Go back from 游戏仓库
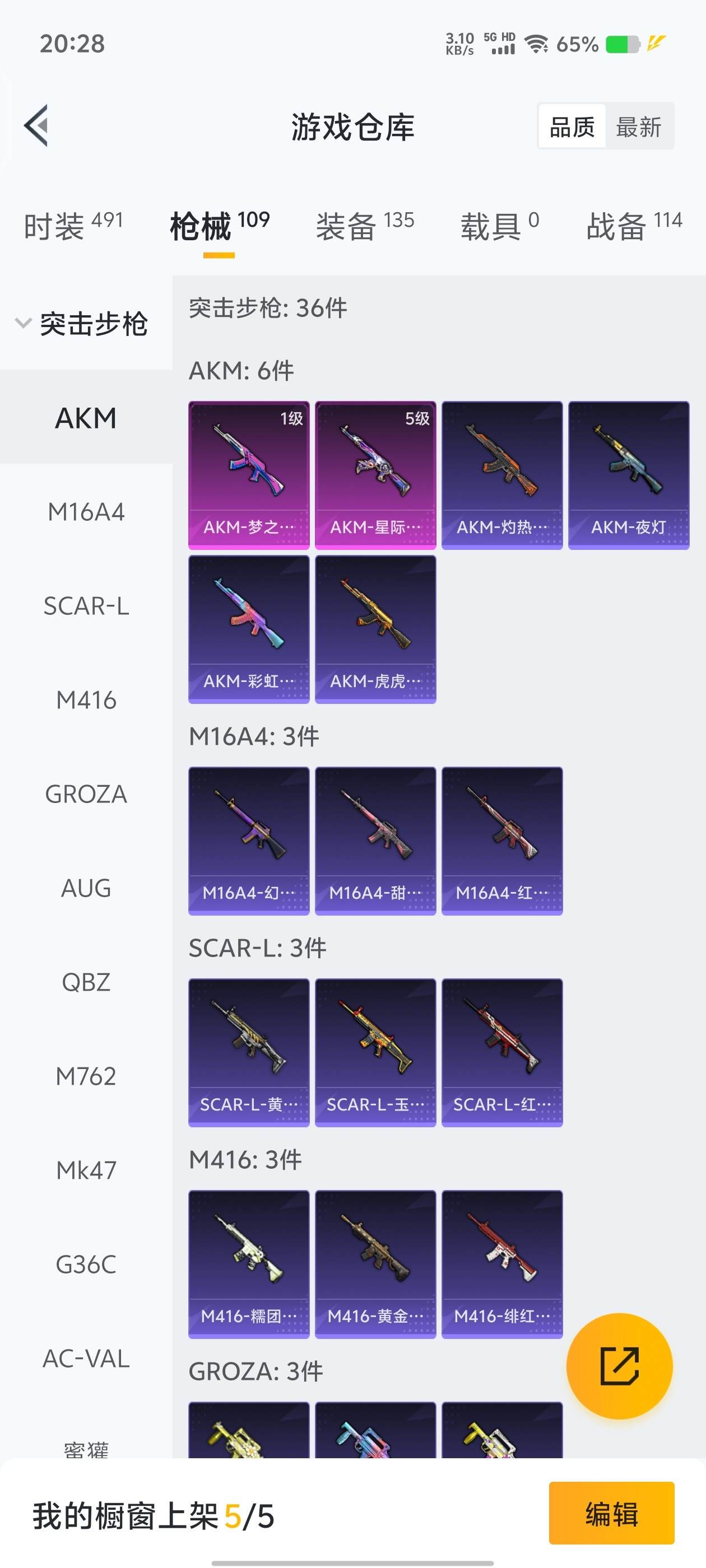 pos(36,126)
